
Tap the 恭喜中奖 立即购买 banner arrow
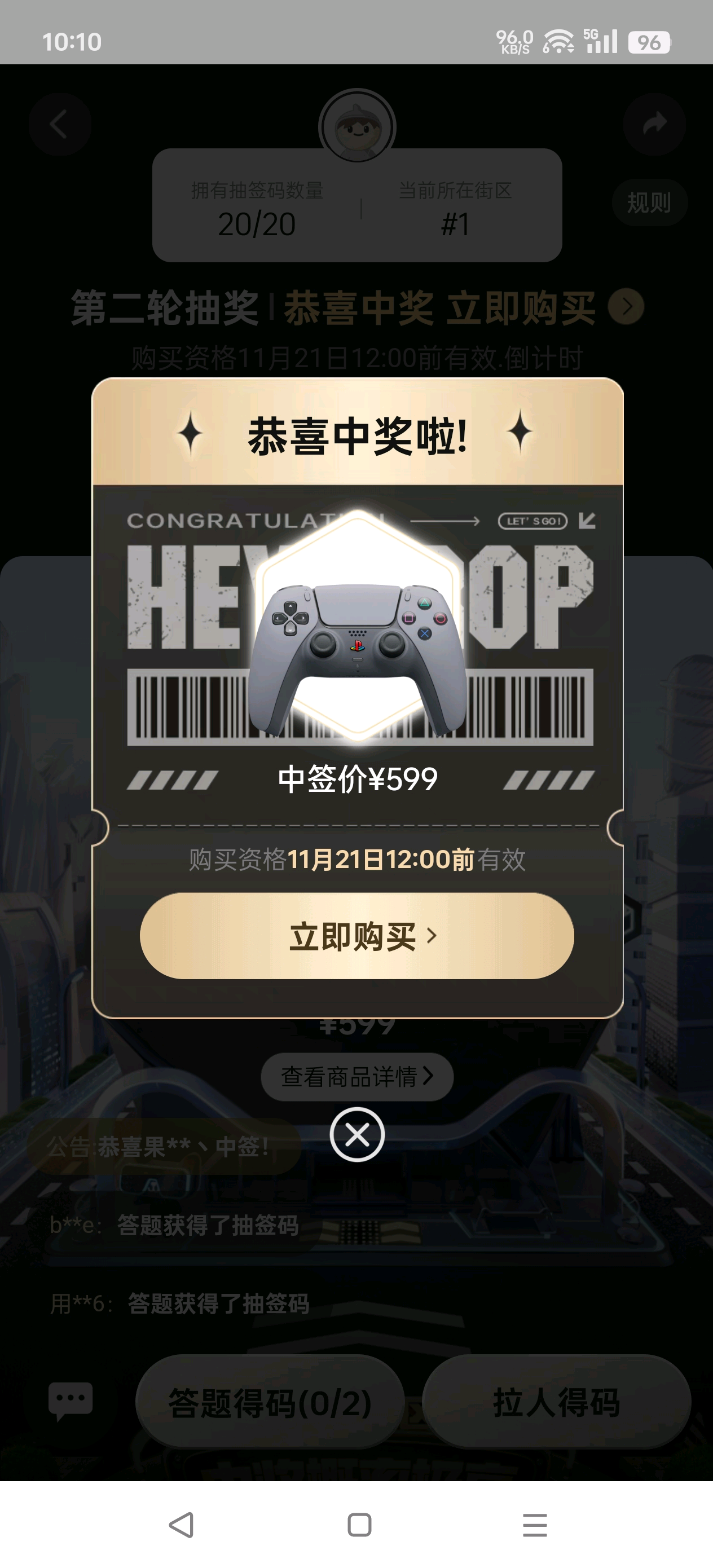point(627,307)
